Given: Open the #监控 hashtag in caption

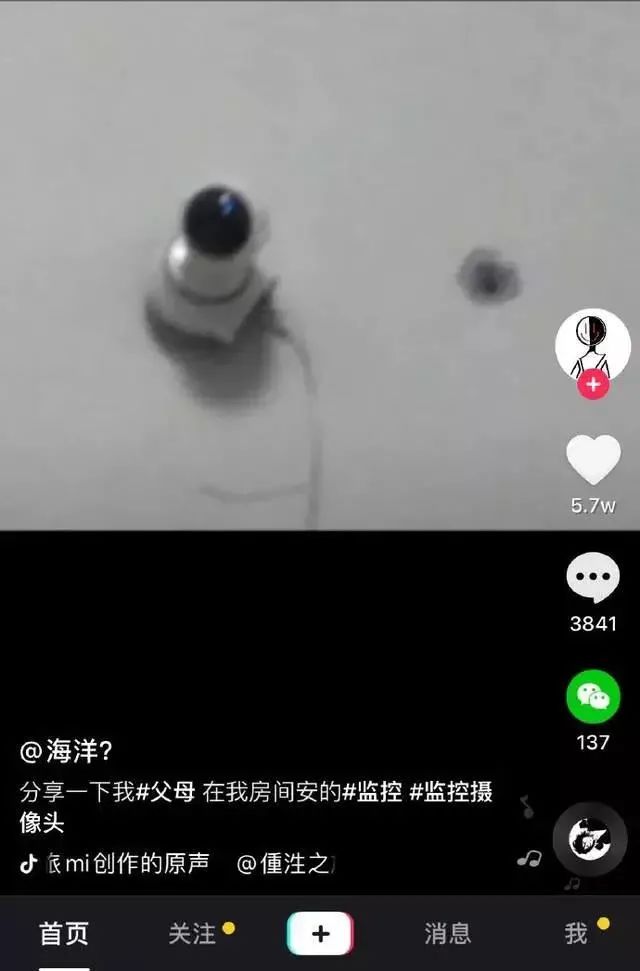Looking at the screenshot, I should (372, 793).
